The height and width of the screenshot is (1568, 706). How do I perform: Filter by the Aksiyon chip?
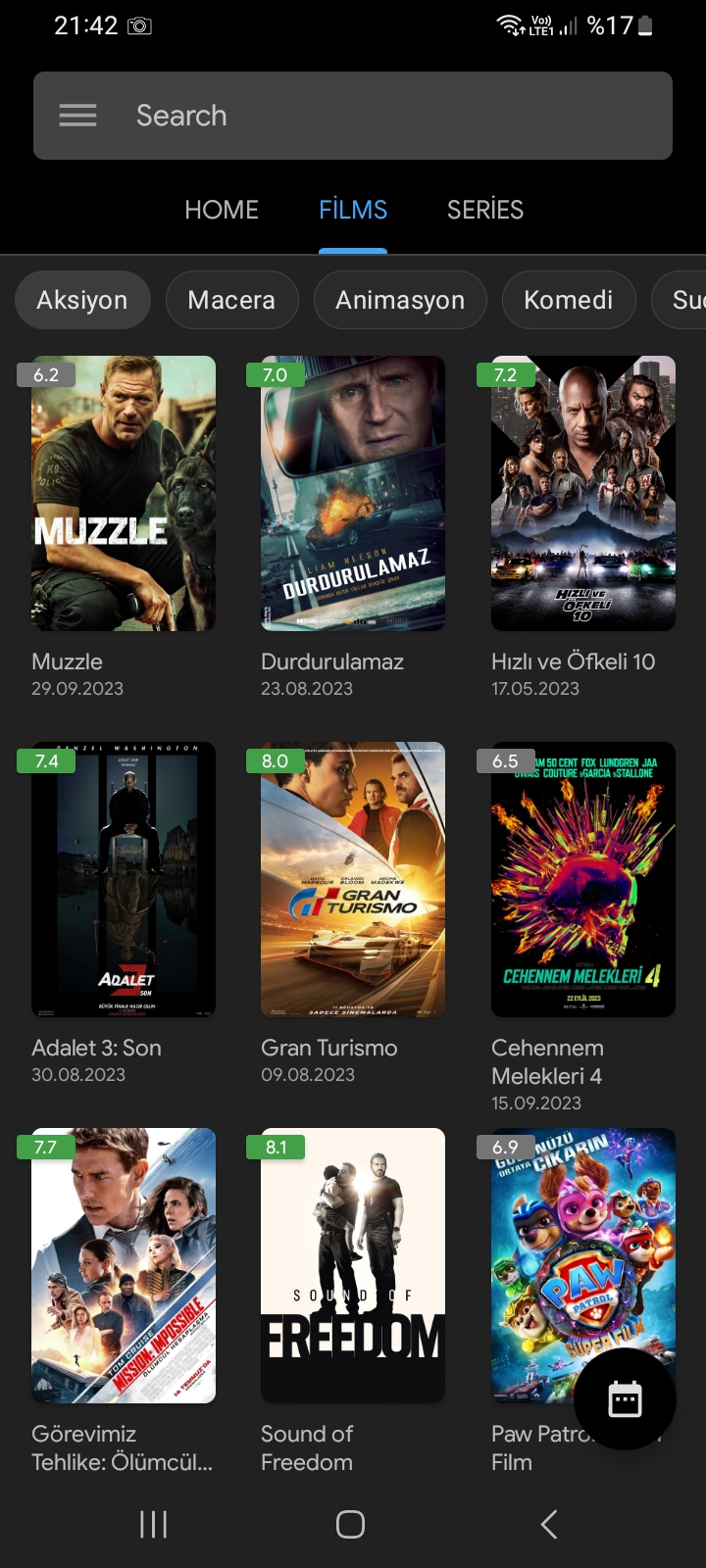(x=82, y=300)
